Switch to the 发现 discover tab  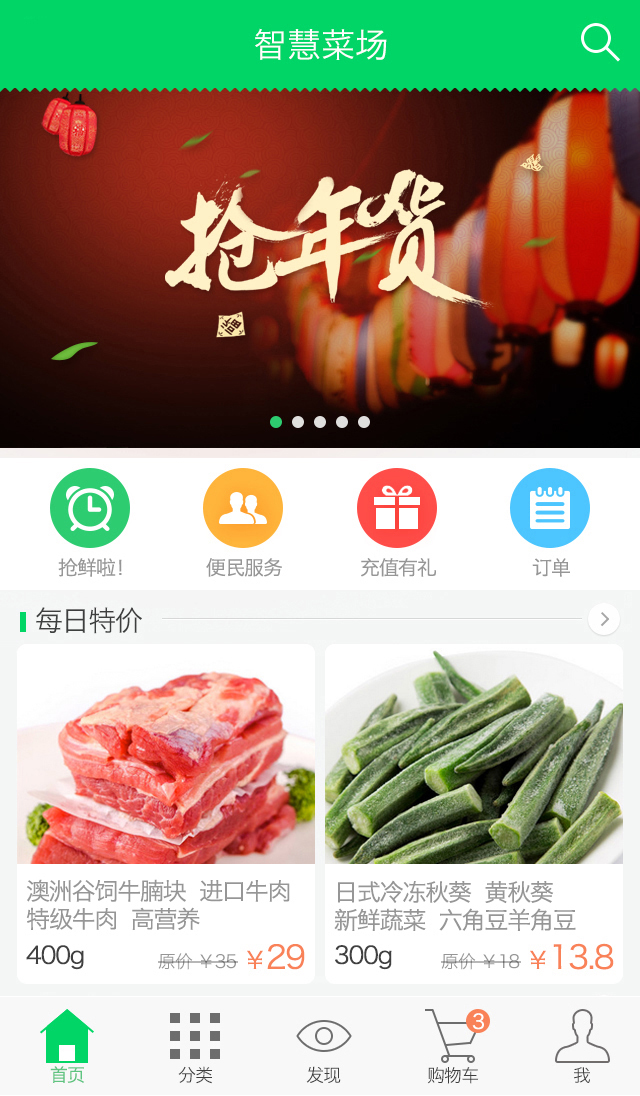323,1047
